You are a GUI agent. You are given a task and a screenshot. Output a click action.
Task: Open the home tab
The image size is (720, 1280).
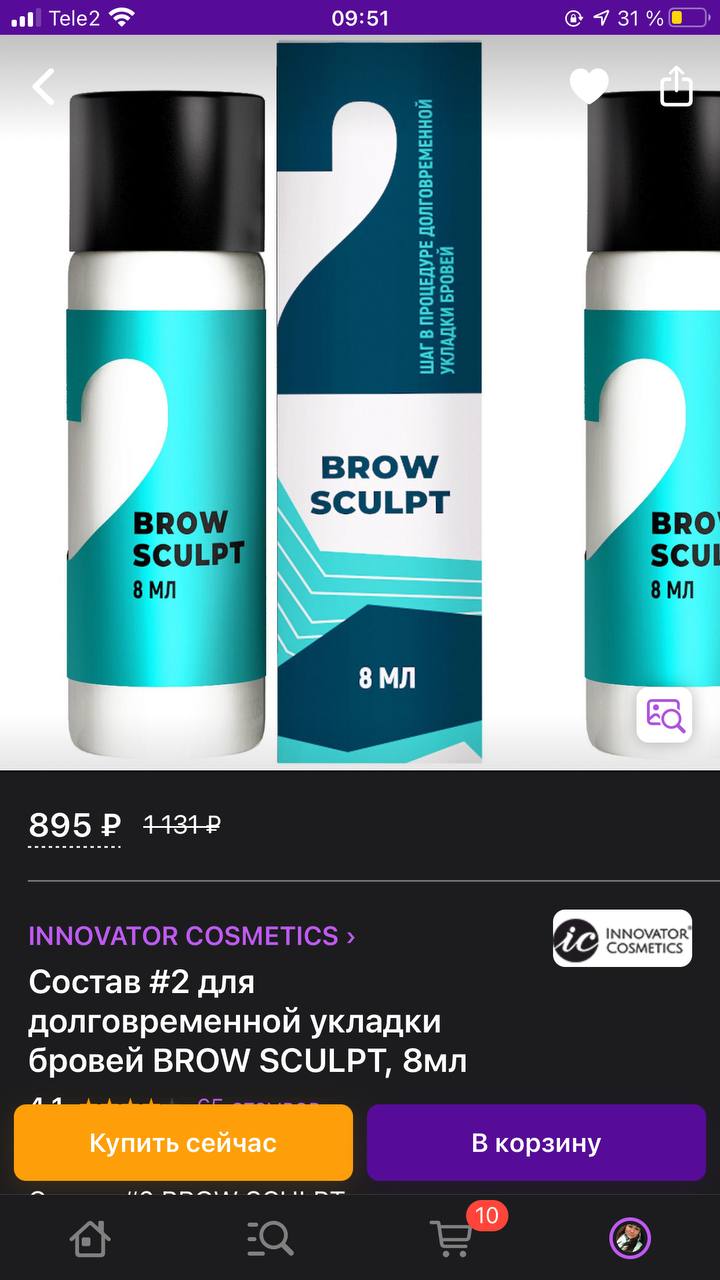(89, 1239)
